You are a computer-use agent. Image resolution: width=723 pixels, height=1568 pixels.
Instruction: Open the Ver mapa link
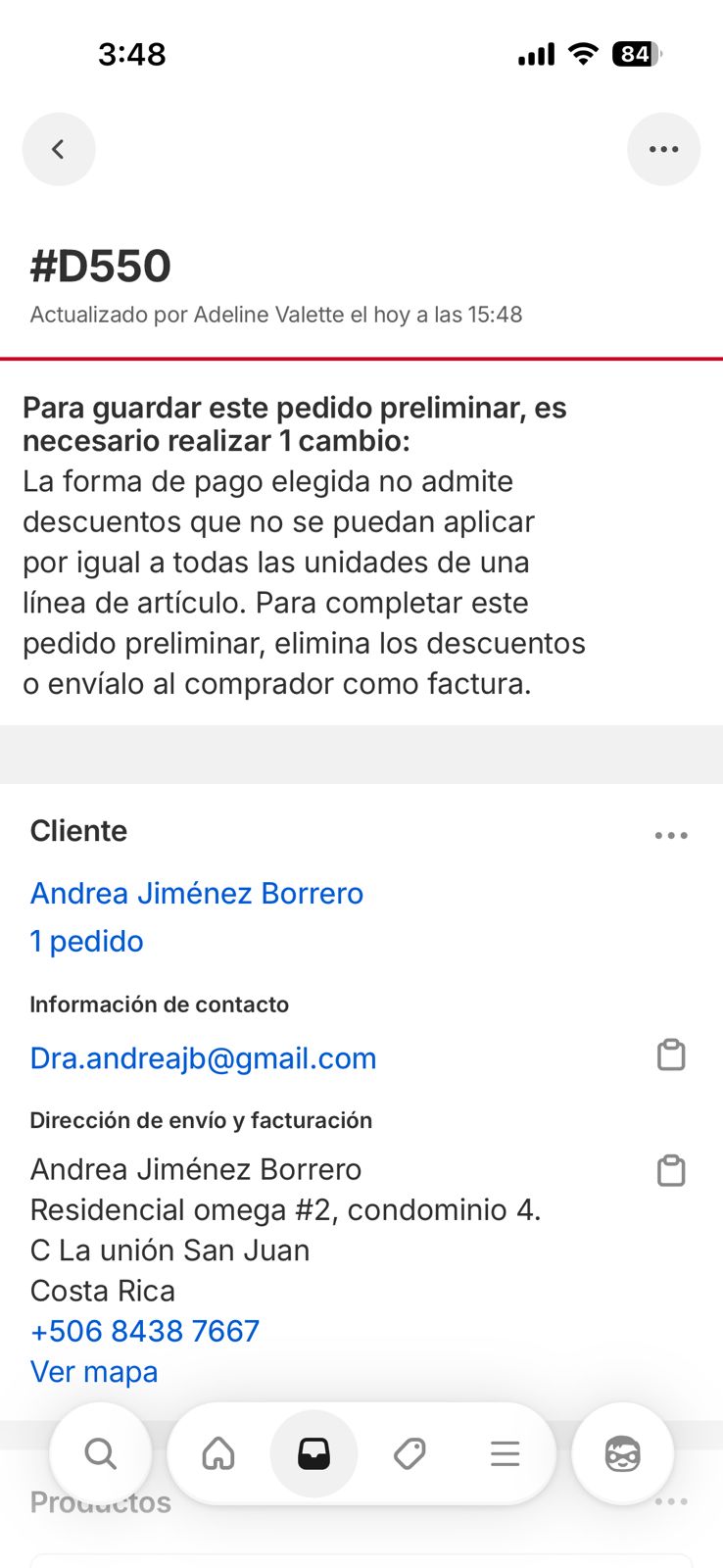[x=94, y=1372]
